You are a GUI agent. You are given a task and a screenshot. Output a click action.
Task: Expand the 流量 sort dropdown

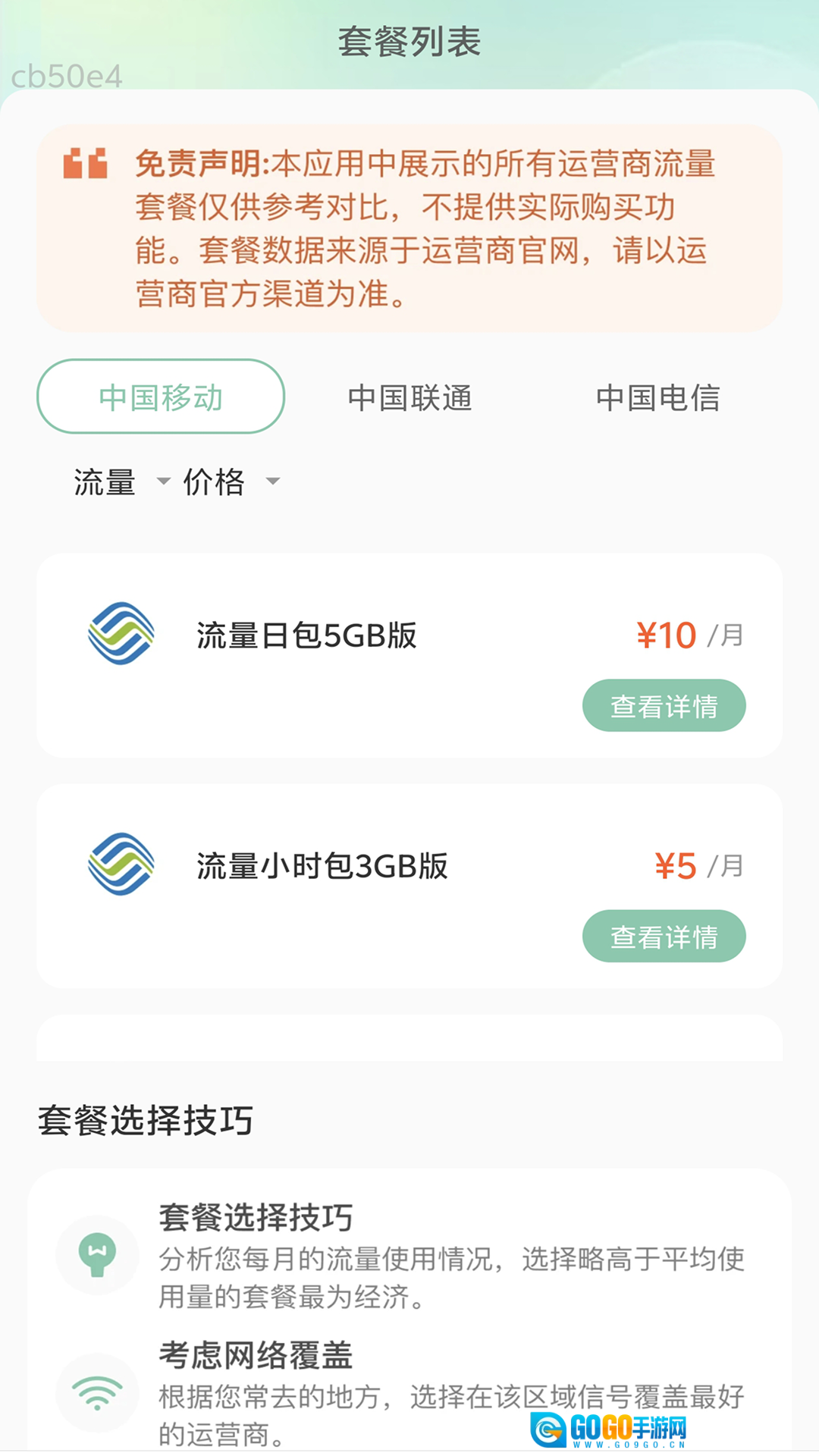121,482
